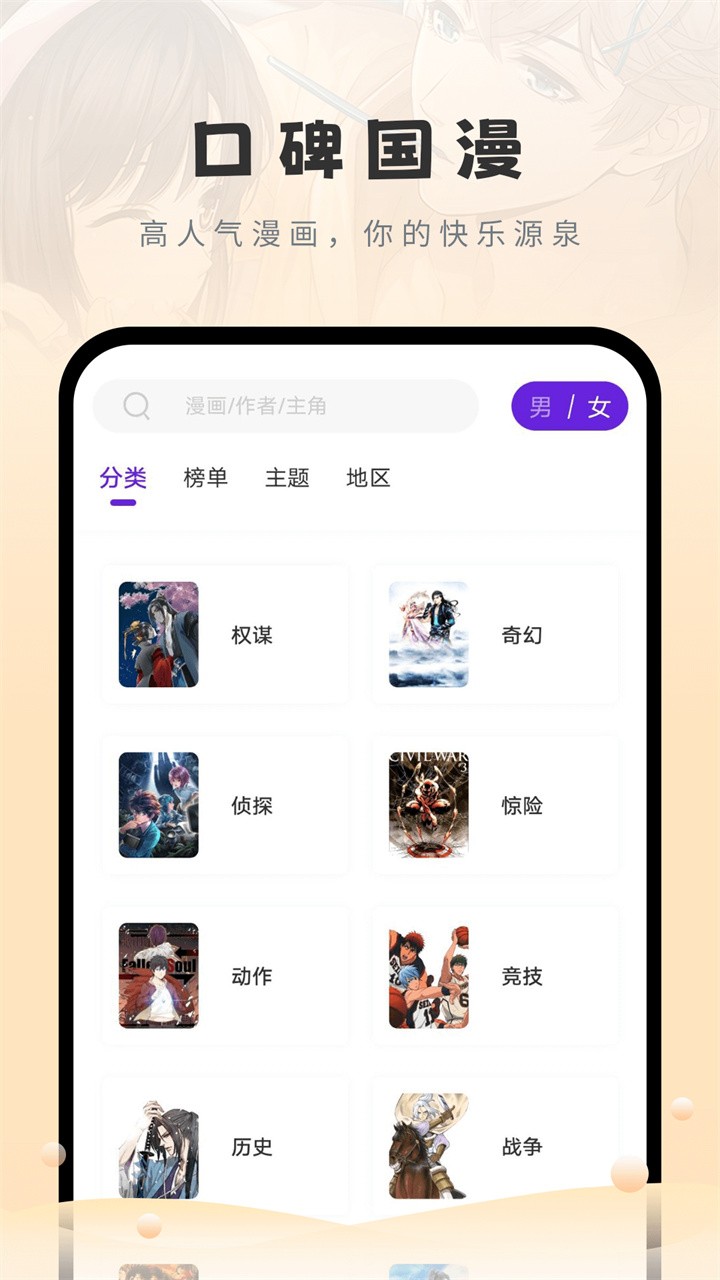
Task: Stay on the 分类 tab
Action: click(122, 479)
